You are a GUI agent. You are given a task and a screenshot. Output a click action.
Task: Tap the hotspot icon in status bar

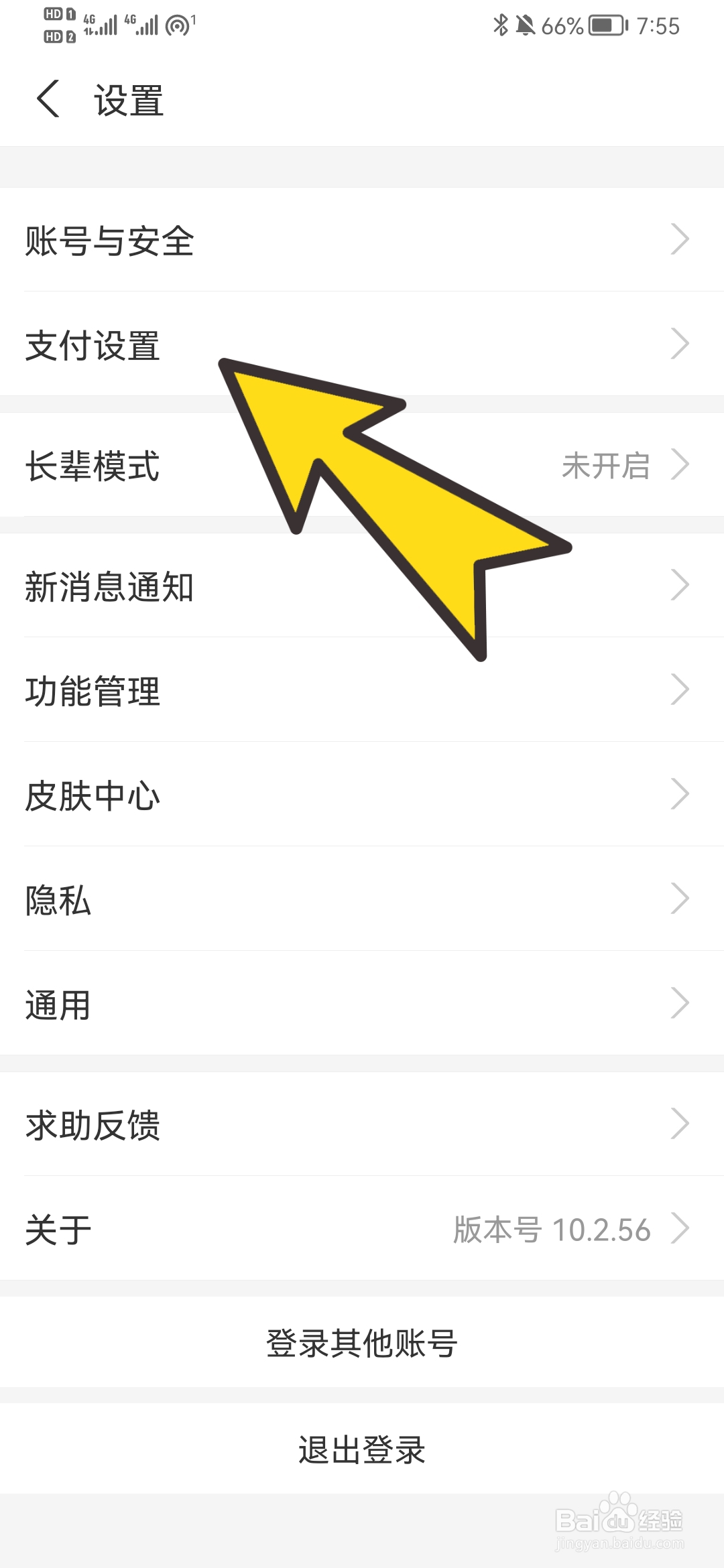click(178, 24)
